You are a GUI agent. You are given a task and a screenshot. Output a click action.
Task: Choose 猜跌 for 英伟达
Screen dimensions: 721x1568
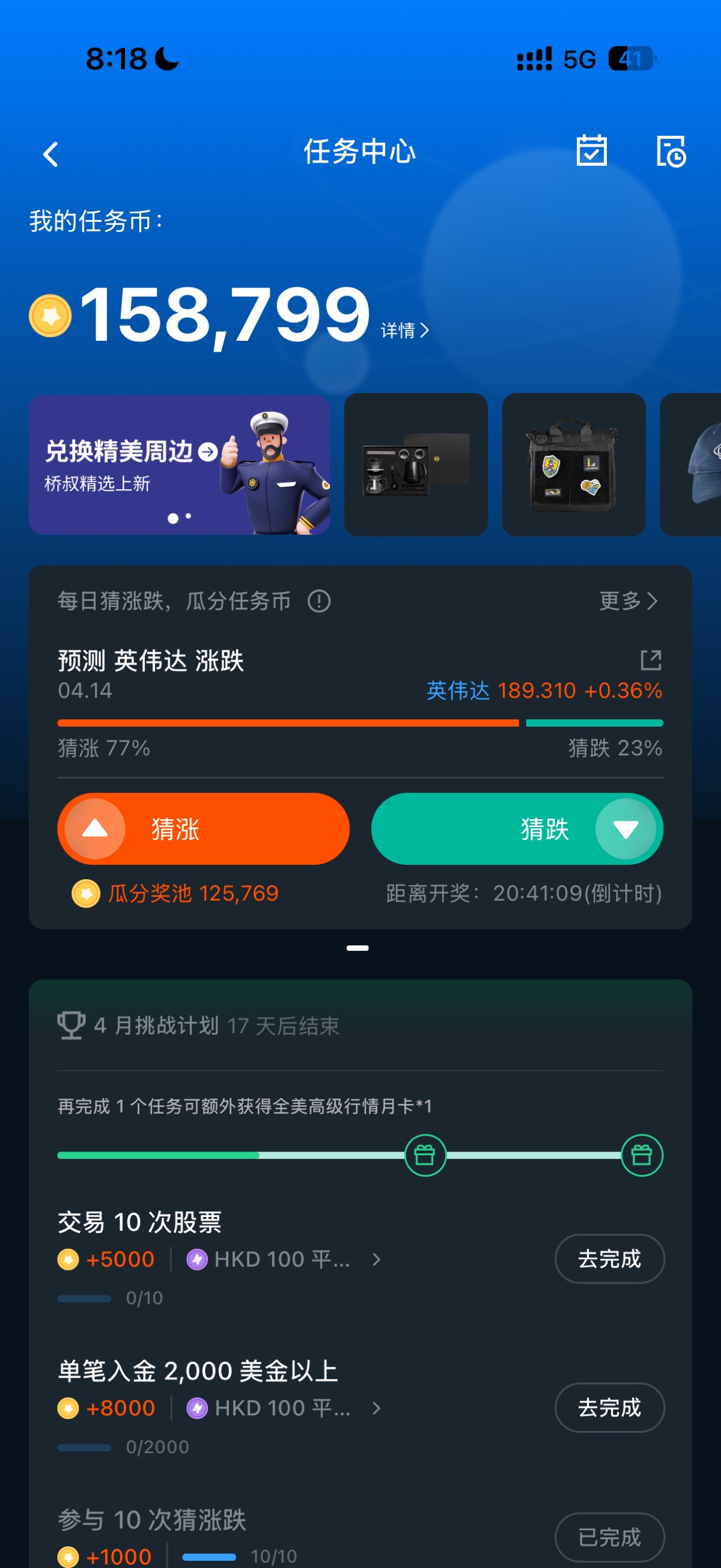click(x=517, y=828)
